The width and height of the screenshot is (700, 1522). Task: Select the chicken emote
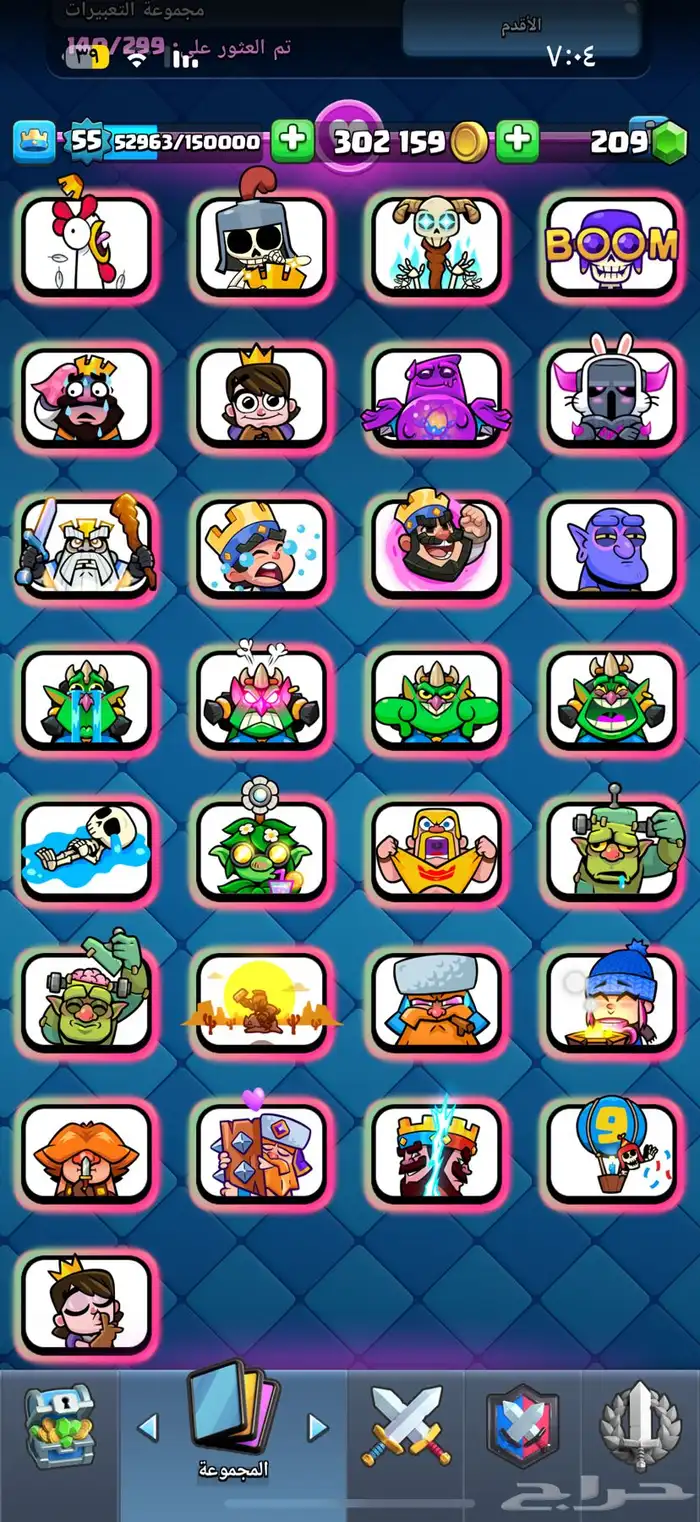[x=86, y=245]
